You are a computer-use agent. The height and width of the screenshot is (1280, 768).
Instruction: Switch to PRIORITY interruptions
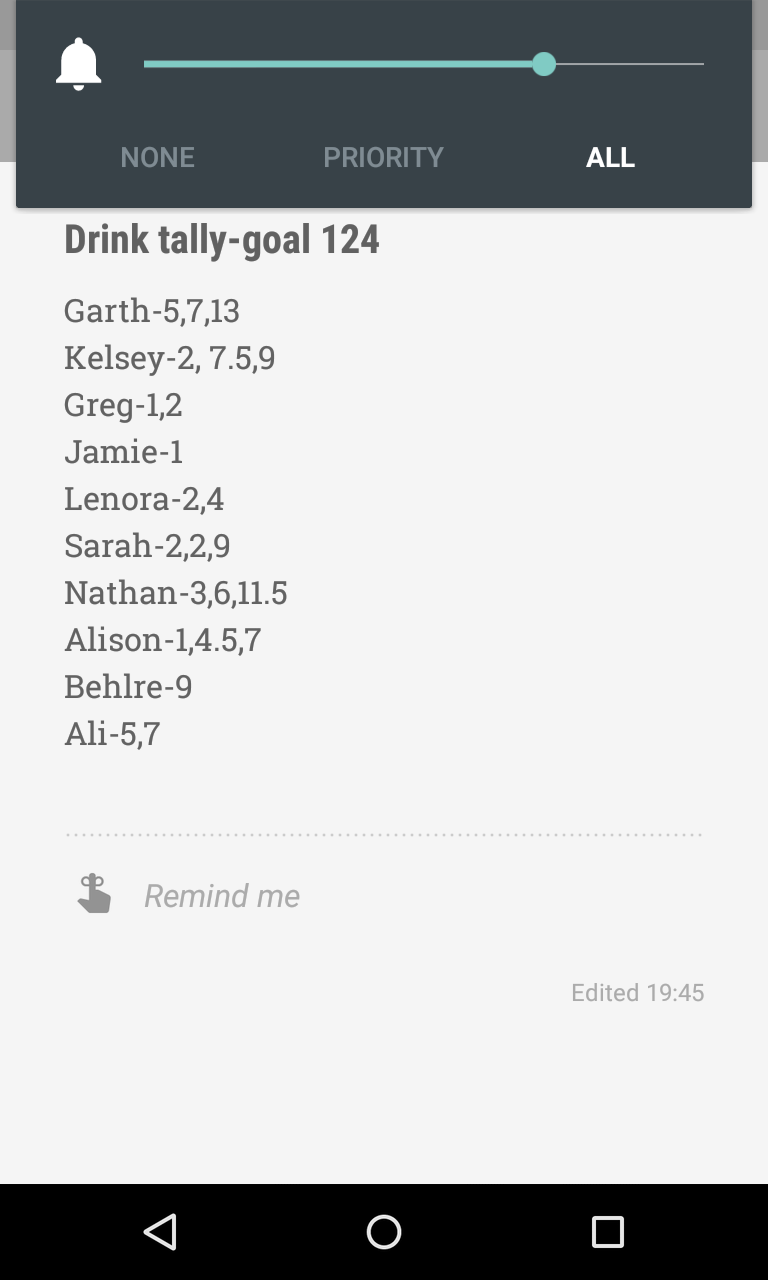[383, 157]
